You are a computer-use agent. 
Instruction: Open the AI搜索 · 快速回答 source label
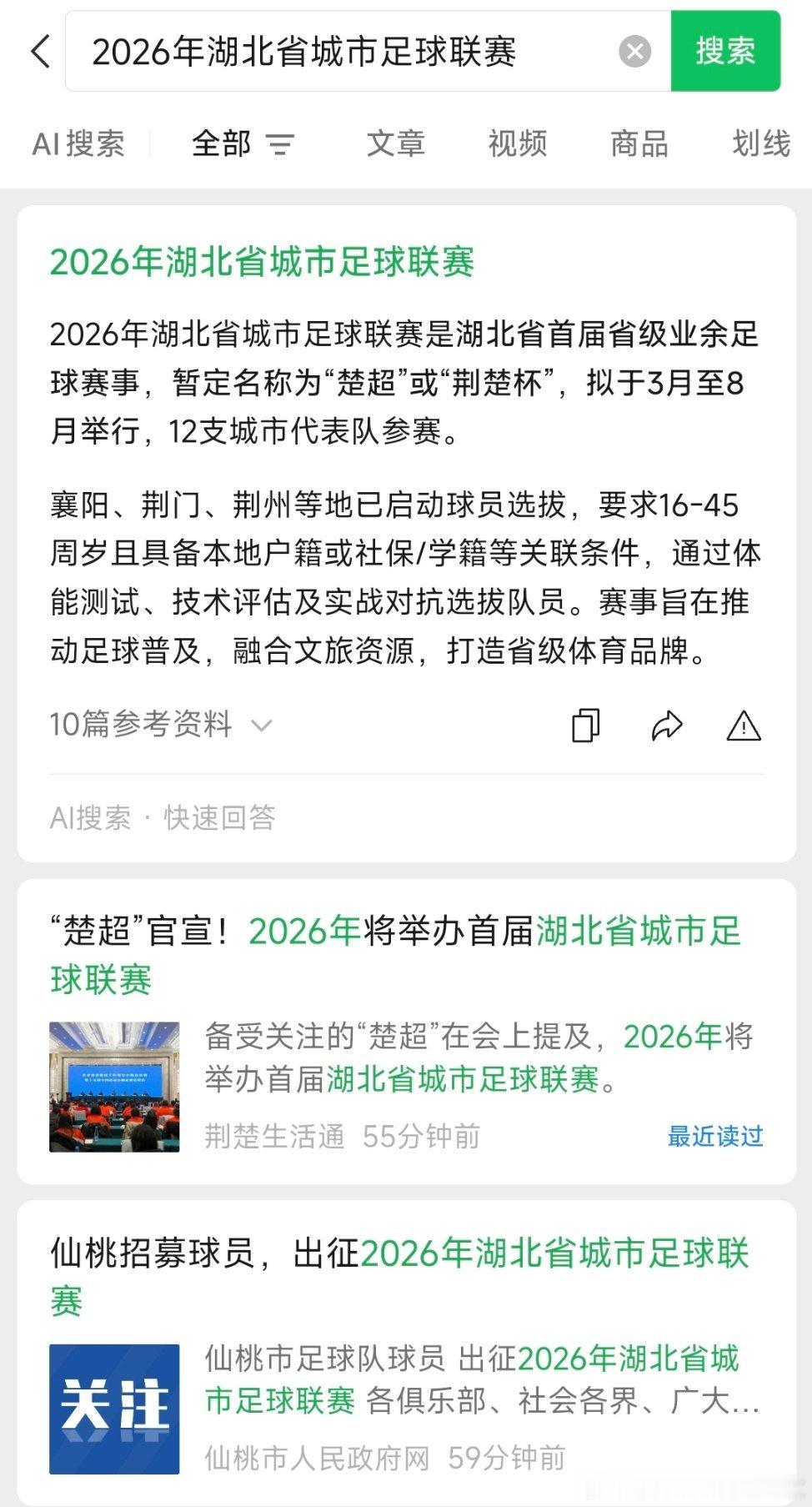click(163, 818)
